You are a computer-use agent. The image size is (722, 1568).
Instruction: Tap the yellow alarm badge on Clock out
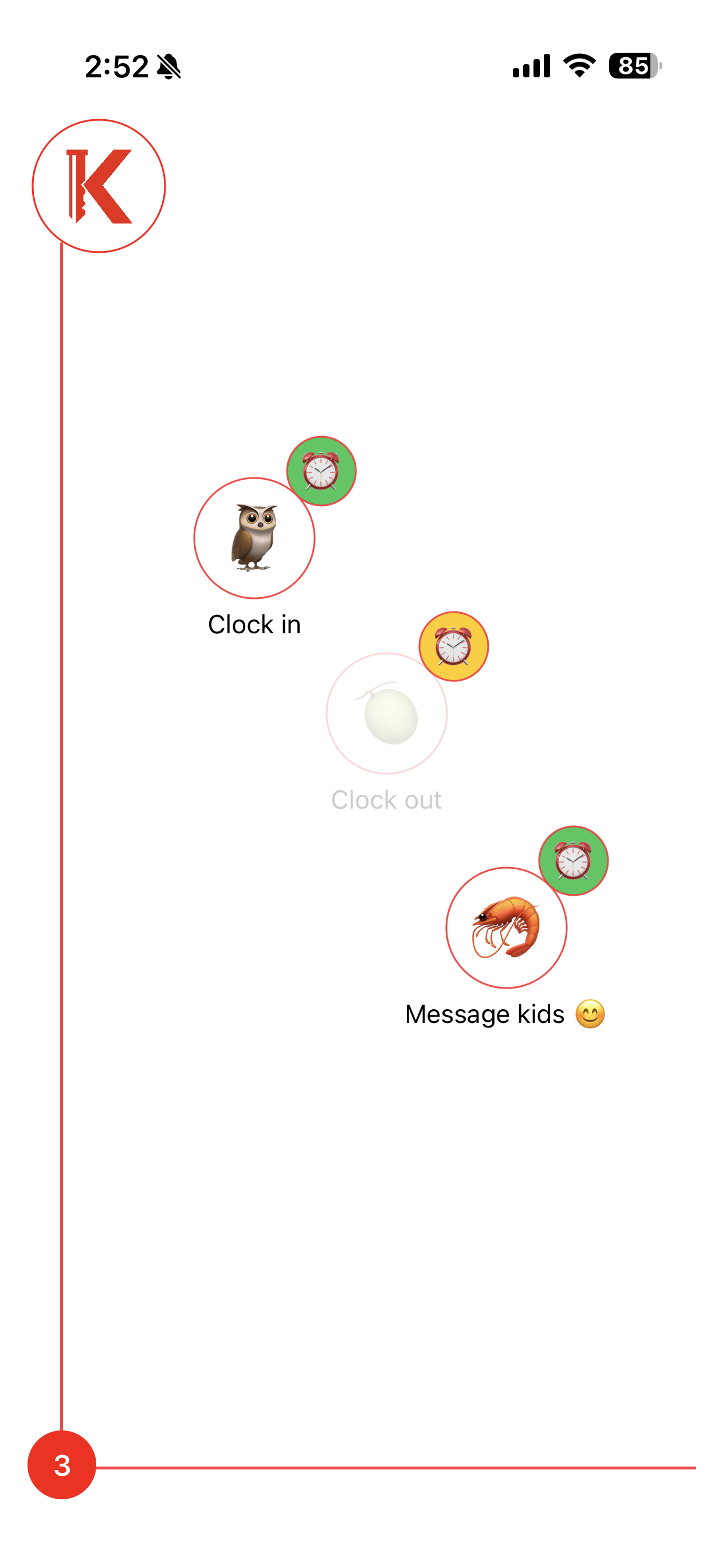point(453,646)
